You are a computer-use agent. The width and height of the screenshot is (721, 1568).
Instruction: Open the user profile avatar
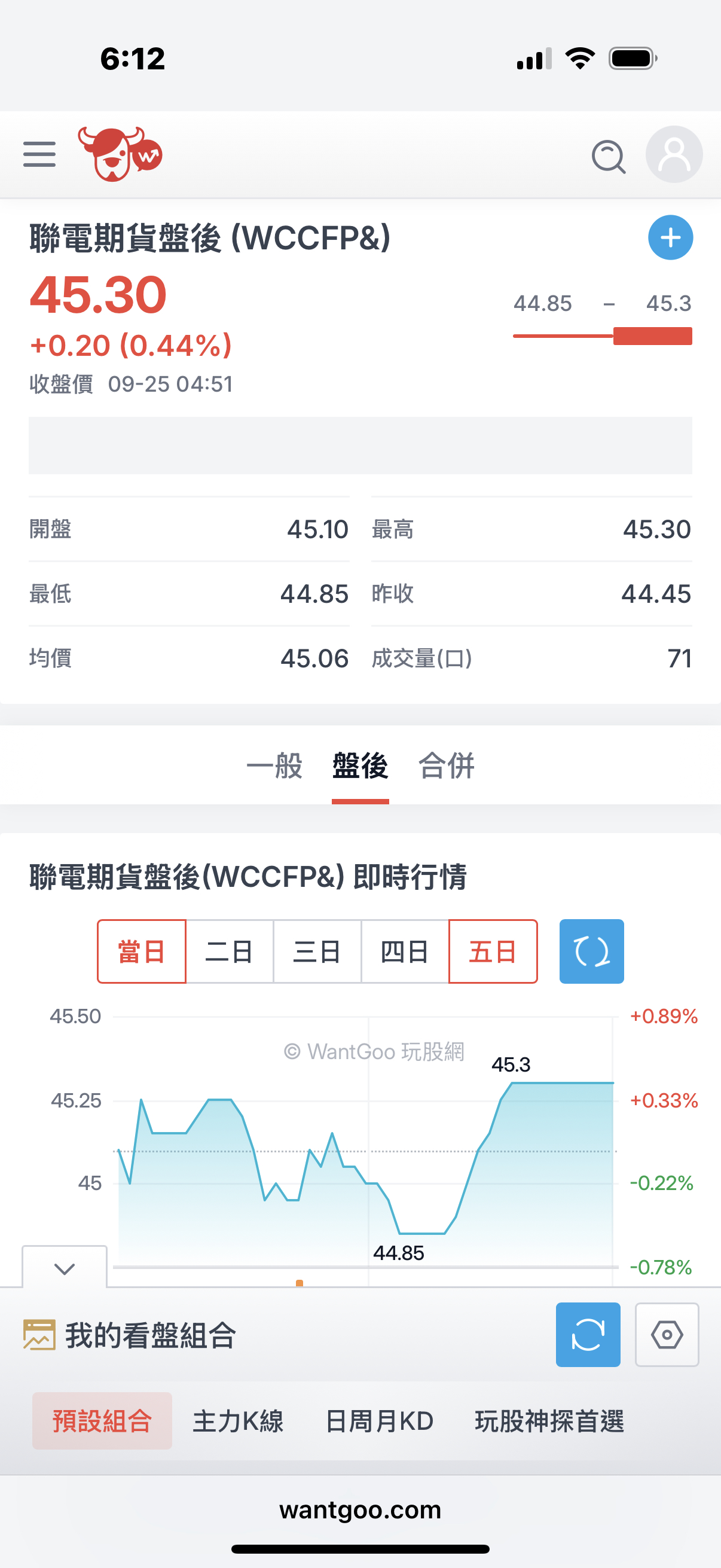pos(674,154)
